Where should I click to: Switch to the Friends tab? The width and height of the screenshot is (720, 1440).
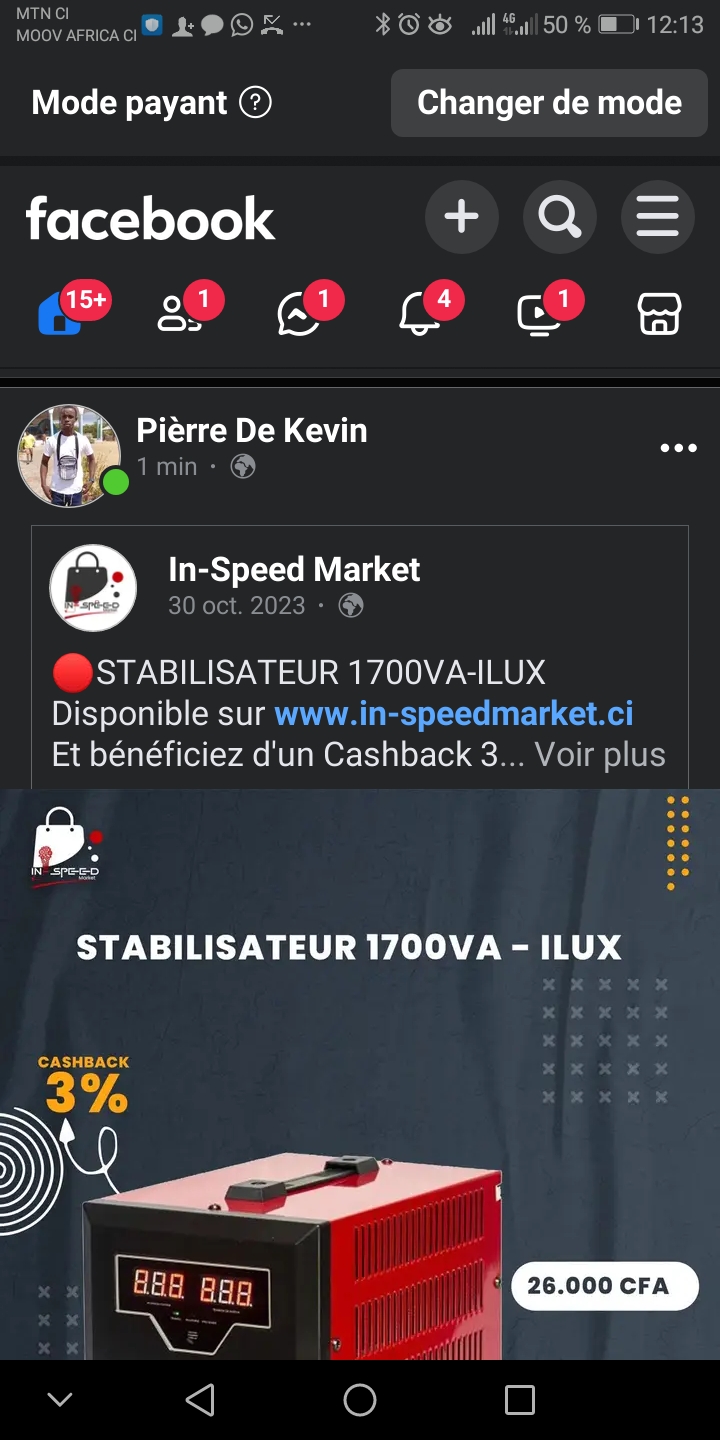tap(180, 314)
